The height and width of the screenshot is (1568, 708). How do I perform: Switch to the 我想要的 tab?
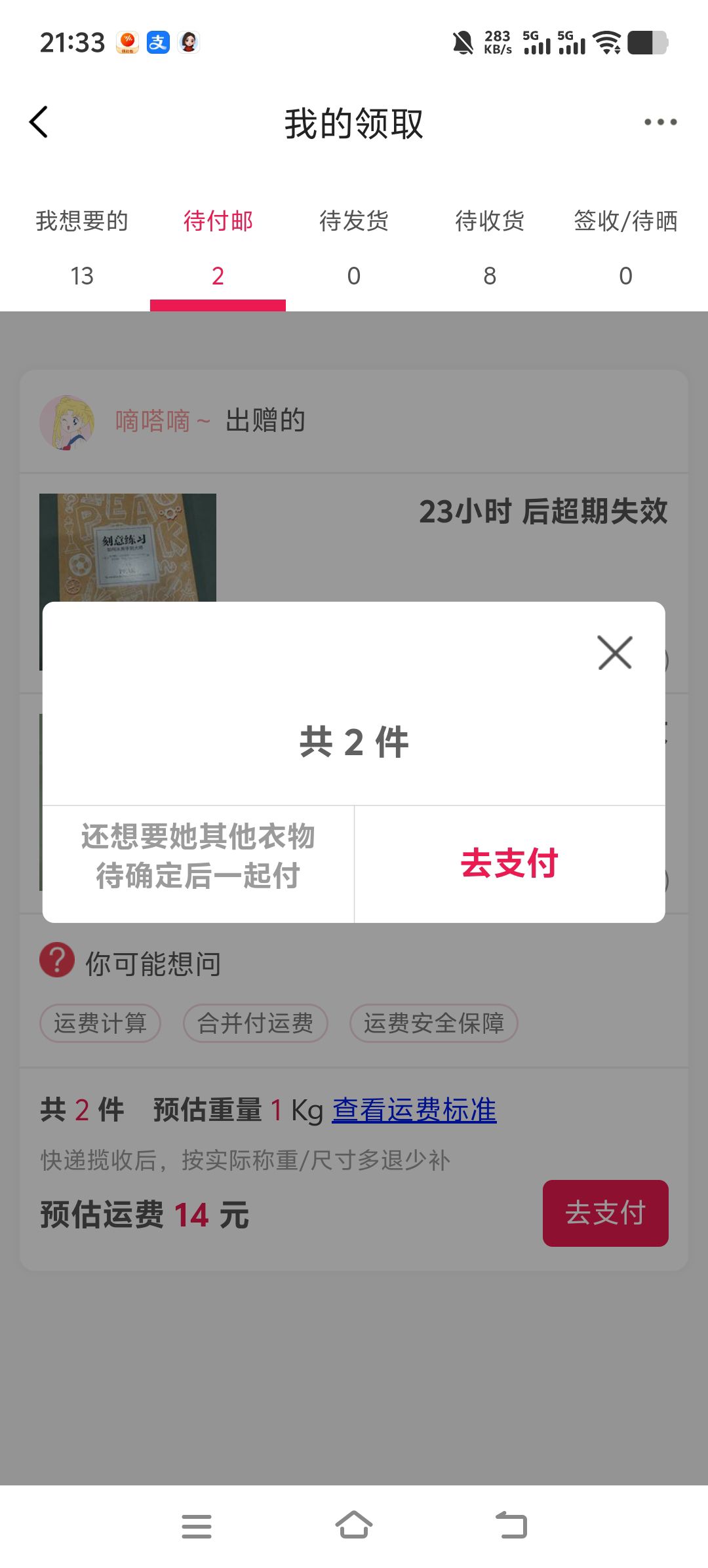[x=82, y=248]
